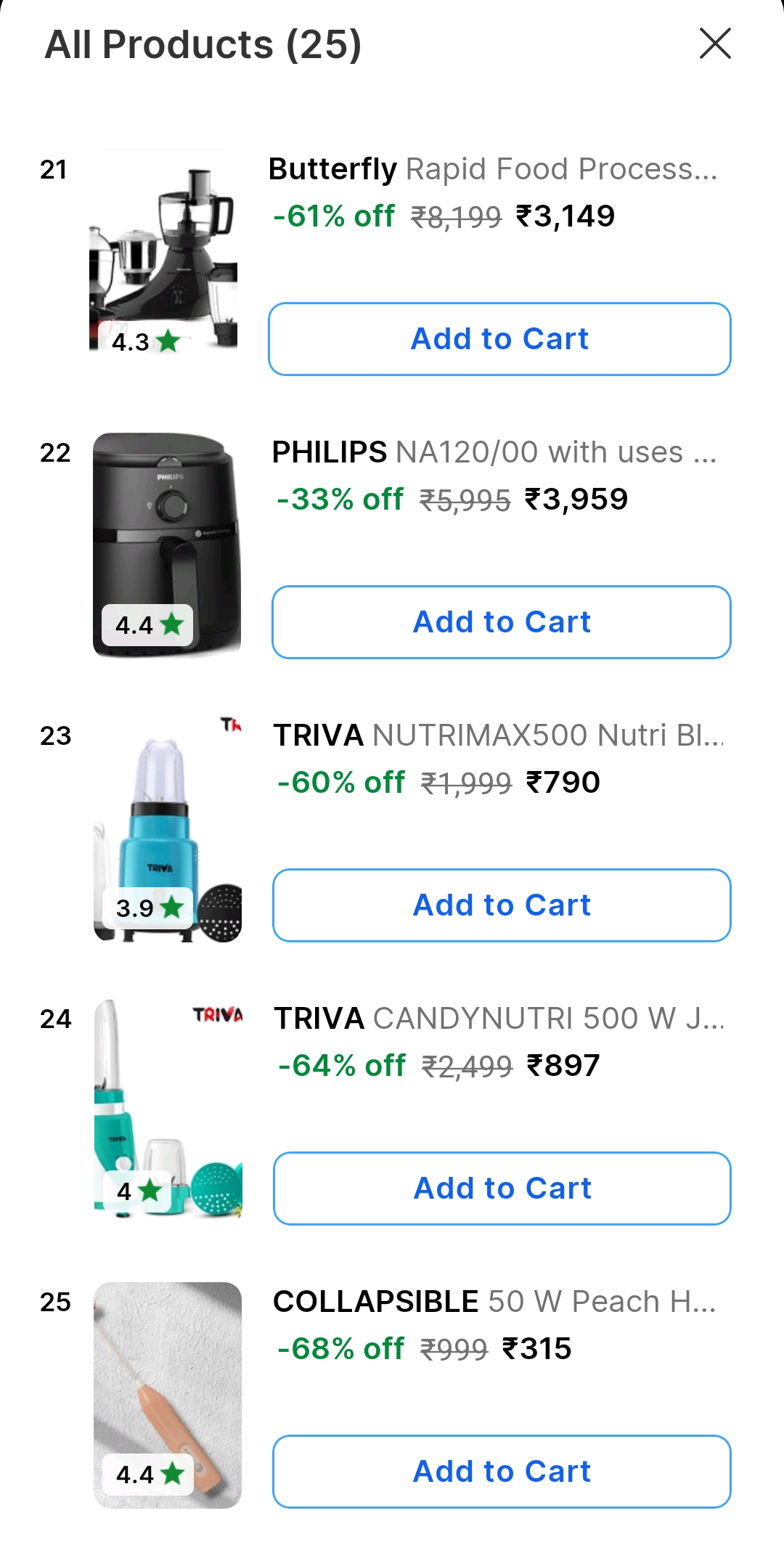Add TRIVA NUTRIMAX500 blender to cart
Viewport: 784px width, 1545px height.
tap(501, 905)
